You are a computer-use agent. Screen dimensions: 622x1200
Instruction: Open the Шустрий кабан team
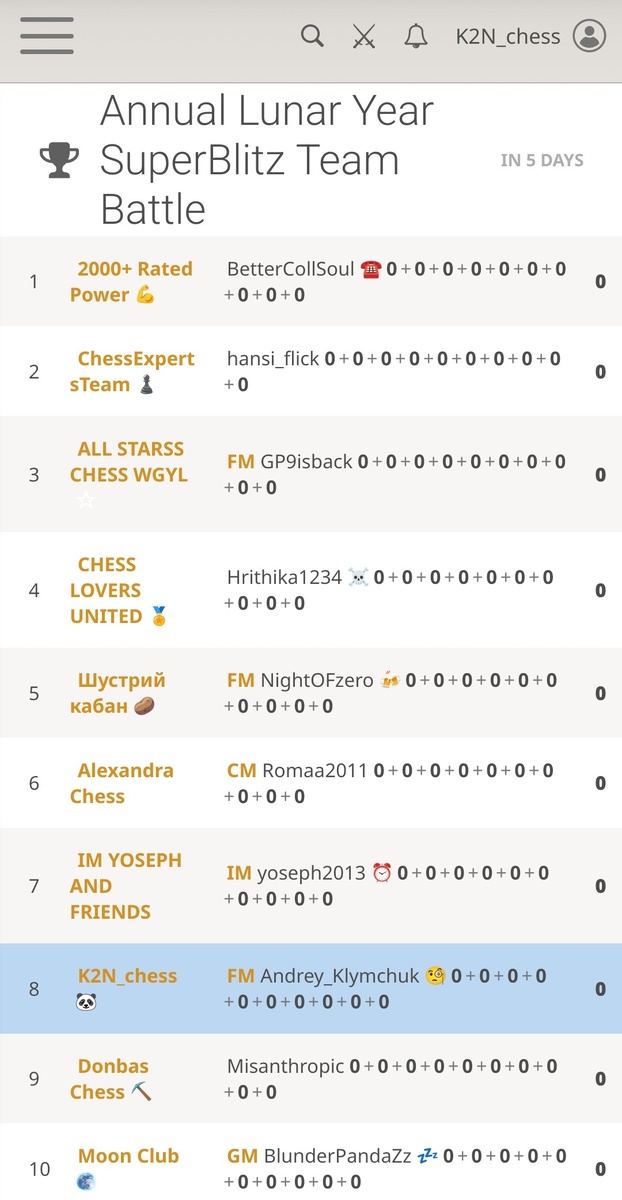click(x=118, y=693)
